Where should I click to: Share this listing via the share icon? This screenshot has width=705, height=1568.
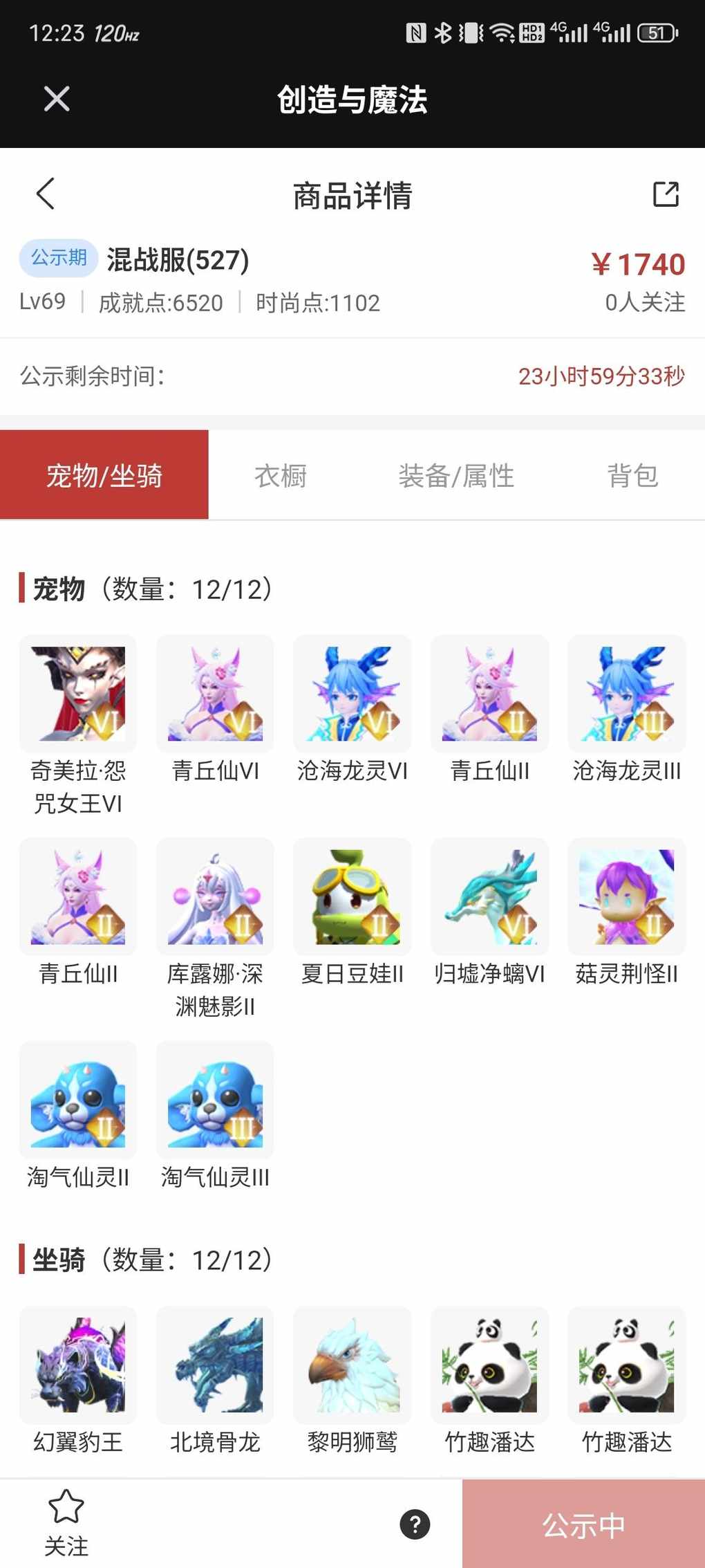click(666, 194)
